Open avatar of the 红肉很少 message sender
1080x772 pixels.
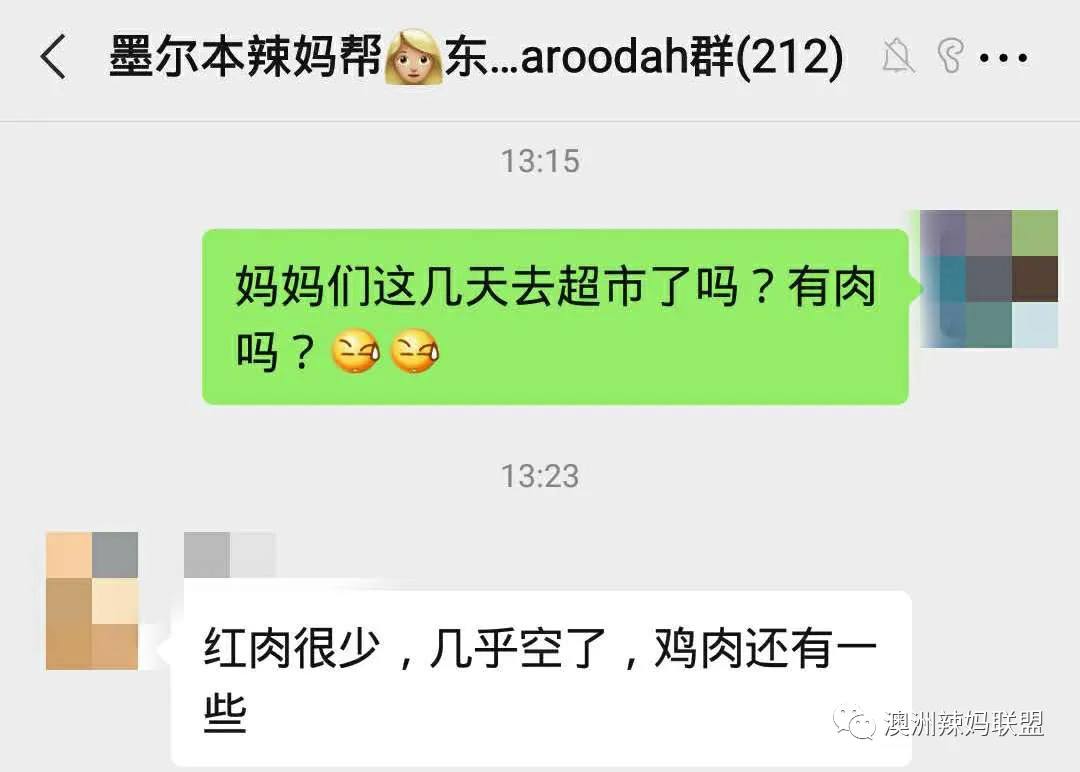(x=92, y=601)
